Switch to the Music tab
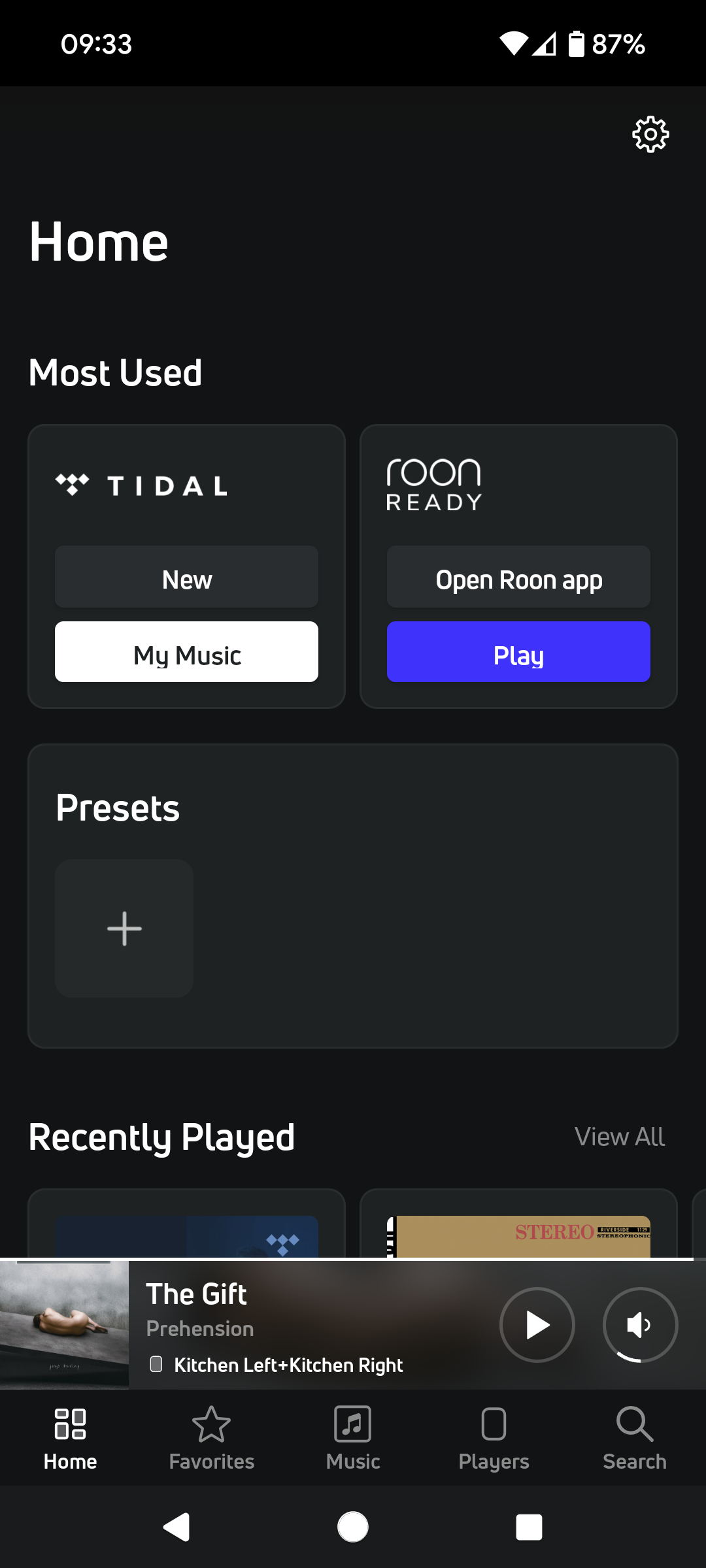The image size is (706, 1568). tap(353, 1438)
